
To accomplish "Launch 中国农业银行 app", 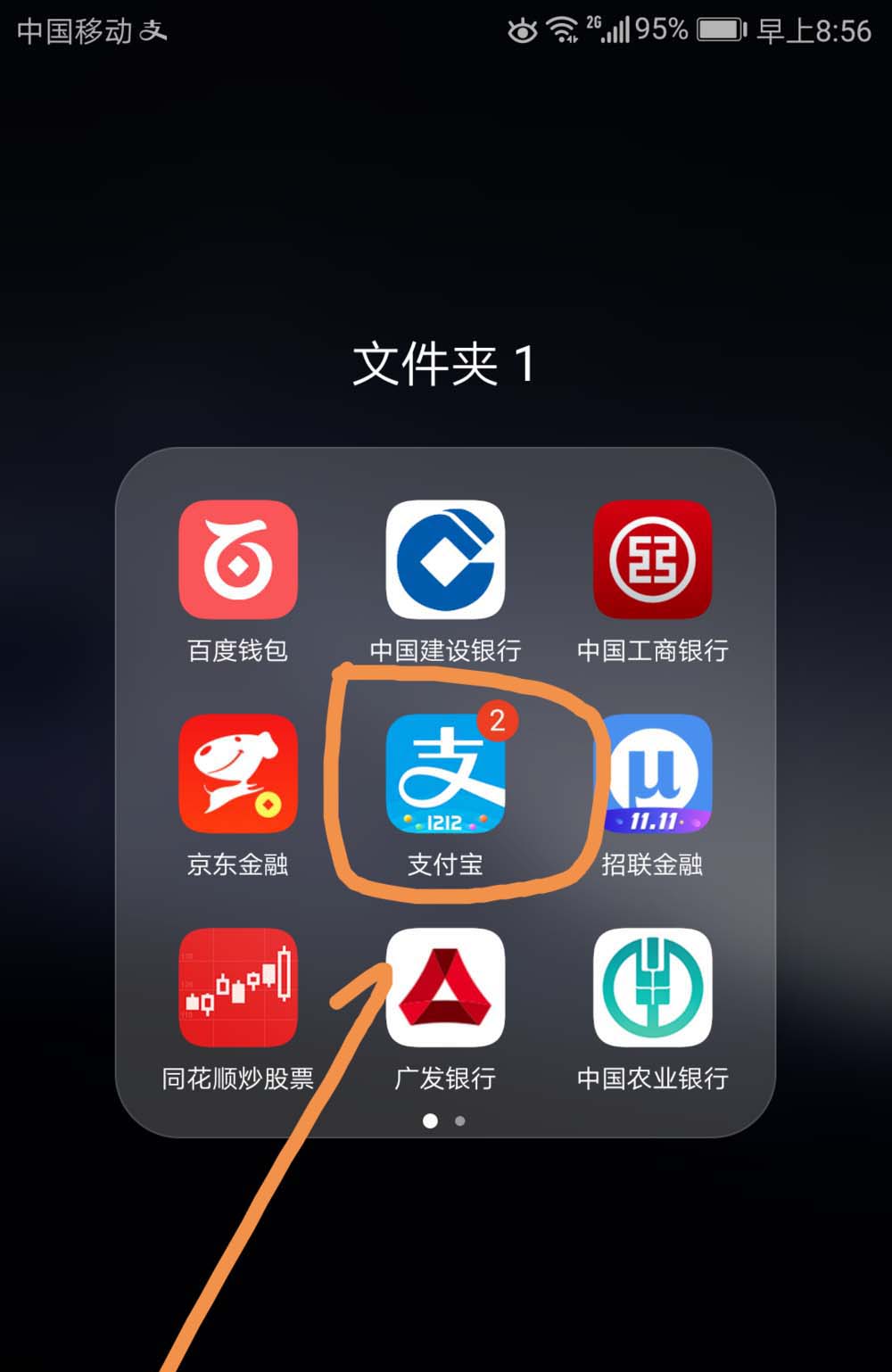I will tap(652, 988).
